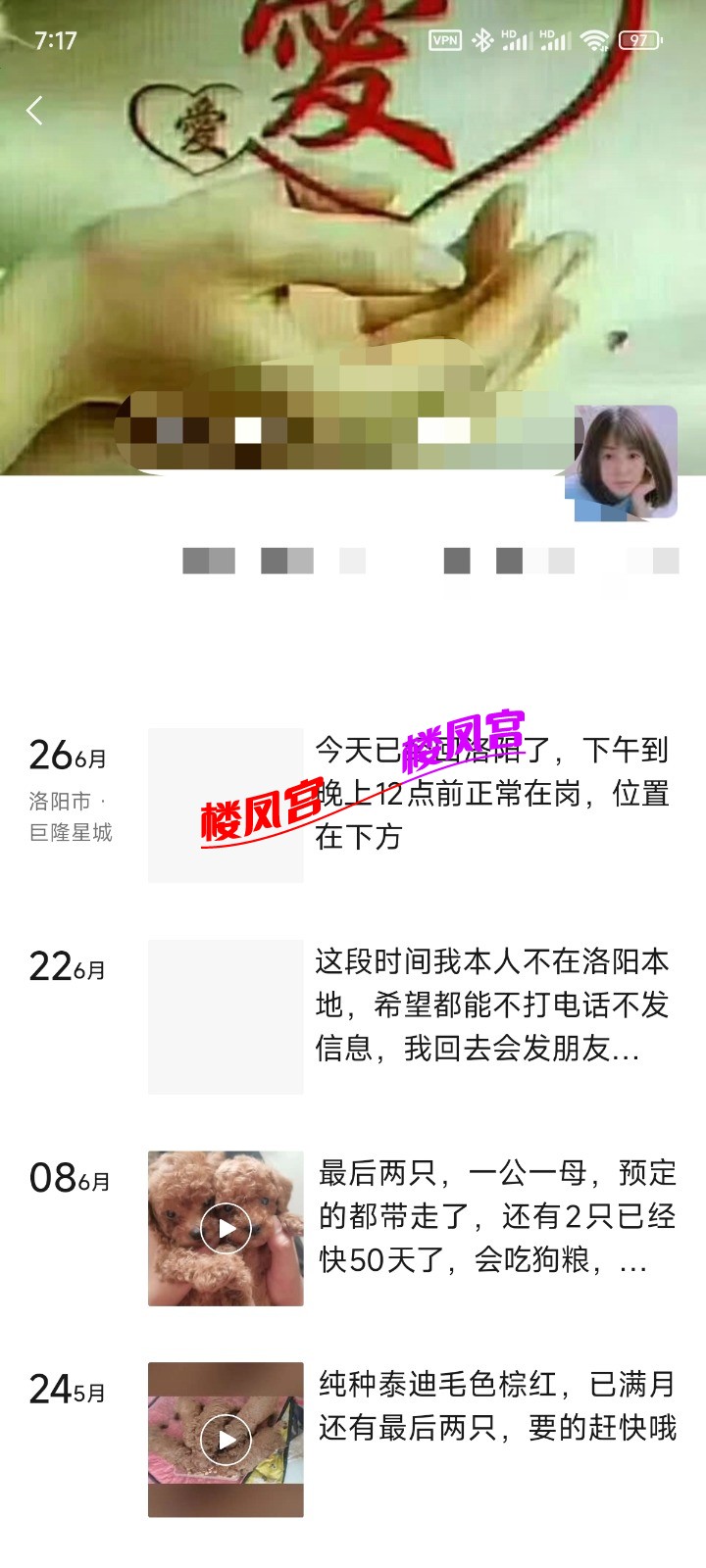Screen dimensions: 706x1568
Task: Play the May 24 Teddy puppy video
Action: [226, 1440]
